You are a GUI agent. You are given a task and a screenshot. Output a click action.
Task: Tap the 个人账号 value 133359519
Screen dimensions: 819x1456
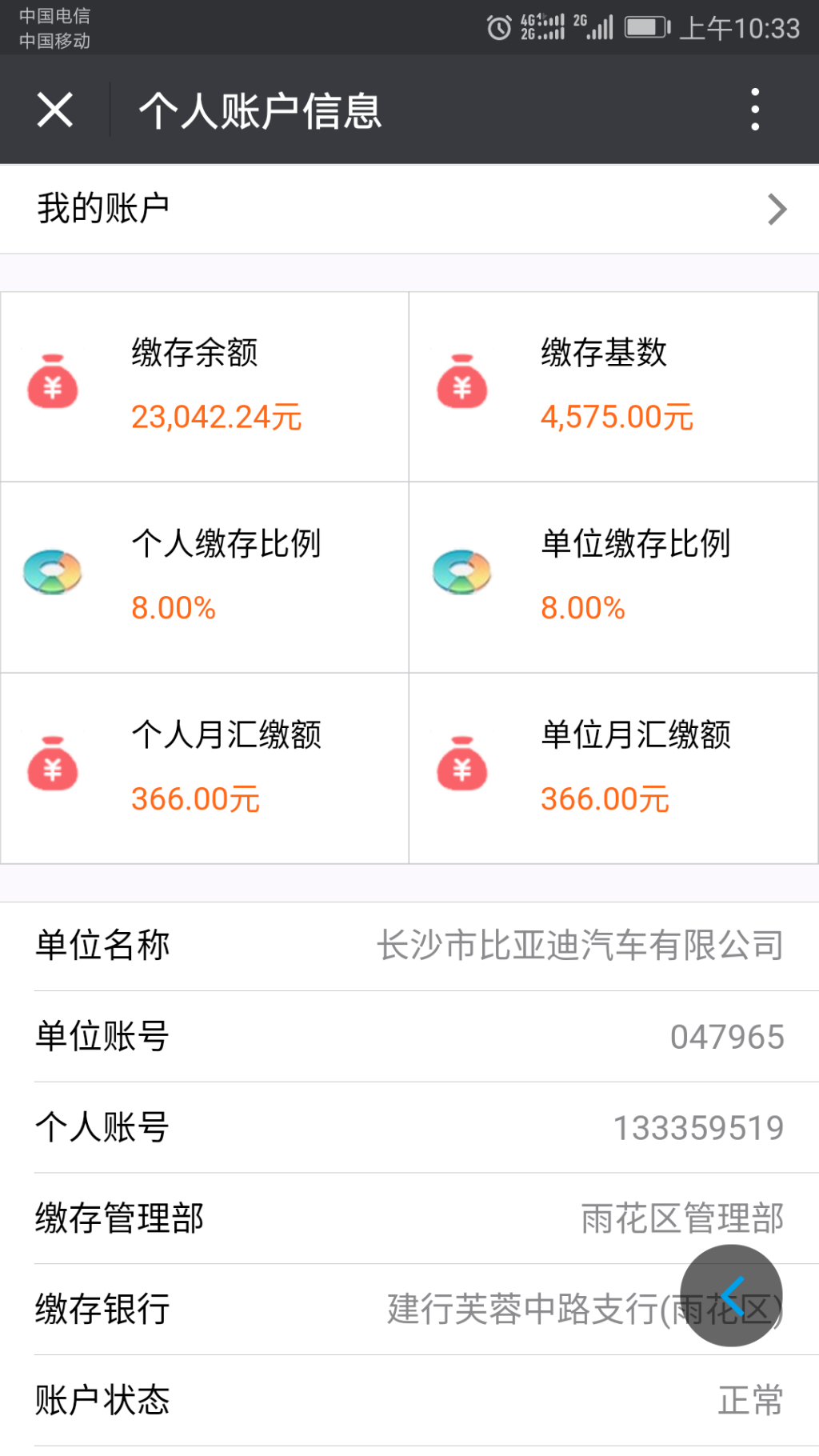(698, 1128)
